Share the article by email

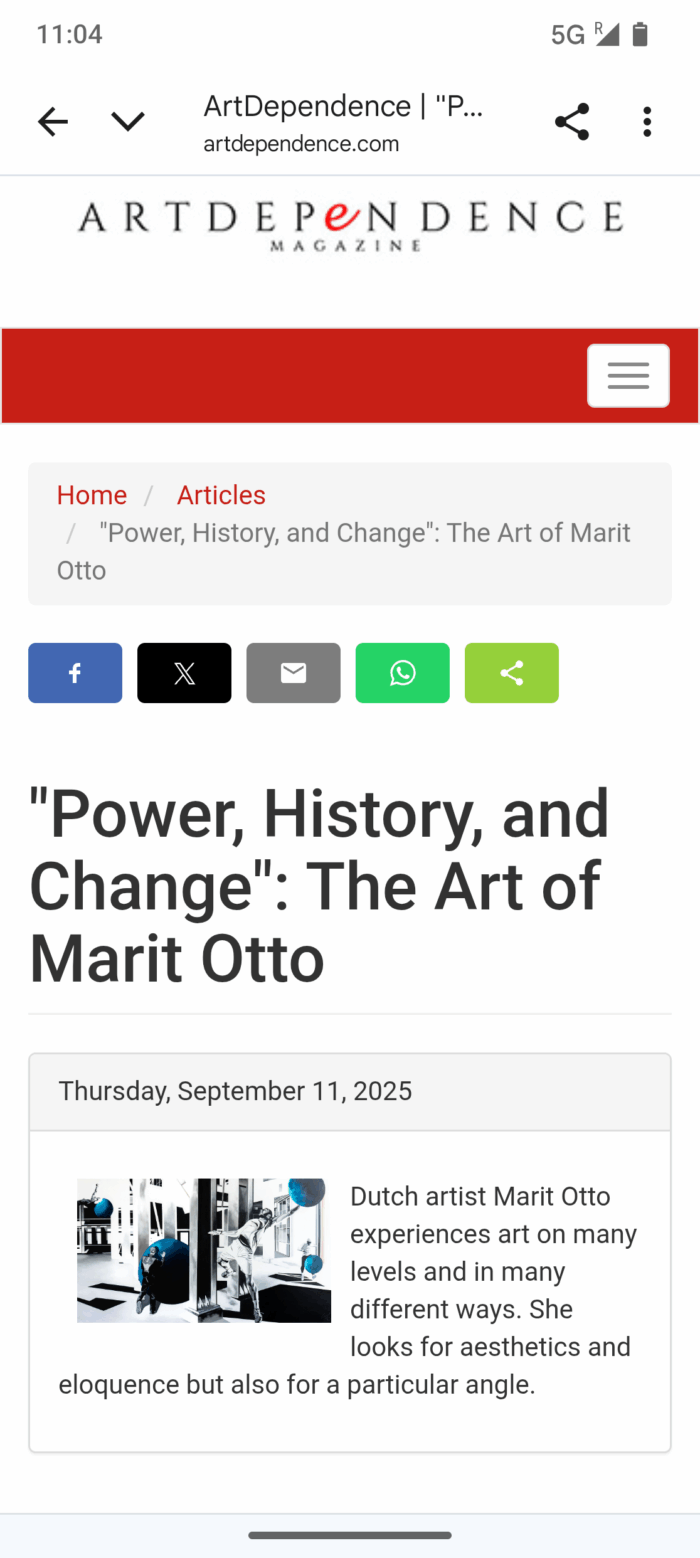pos(293,673)
